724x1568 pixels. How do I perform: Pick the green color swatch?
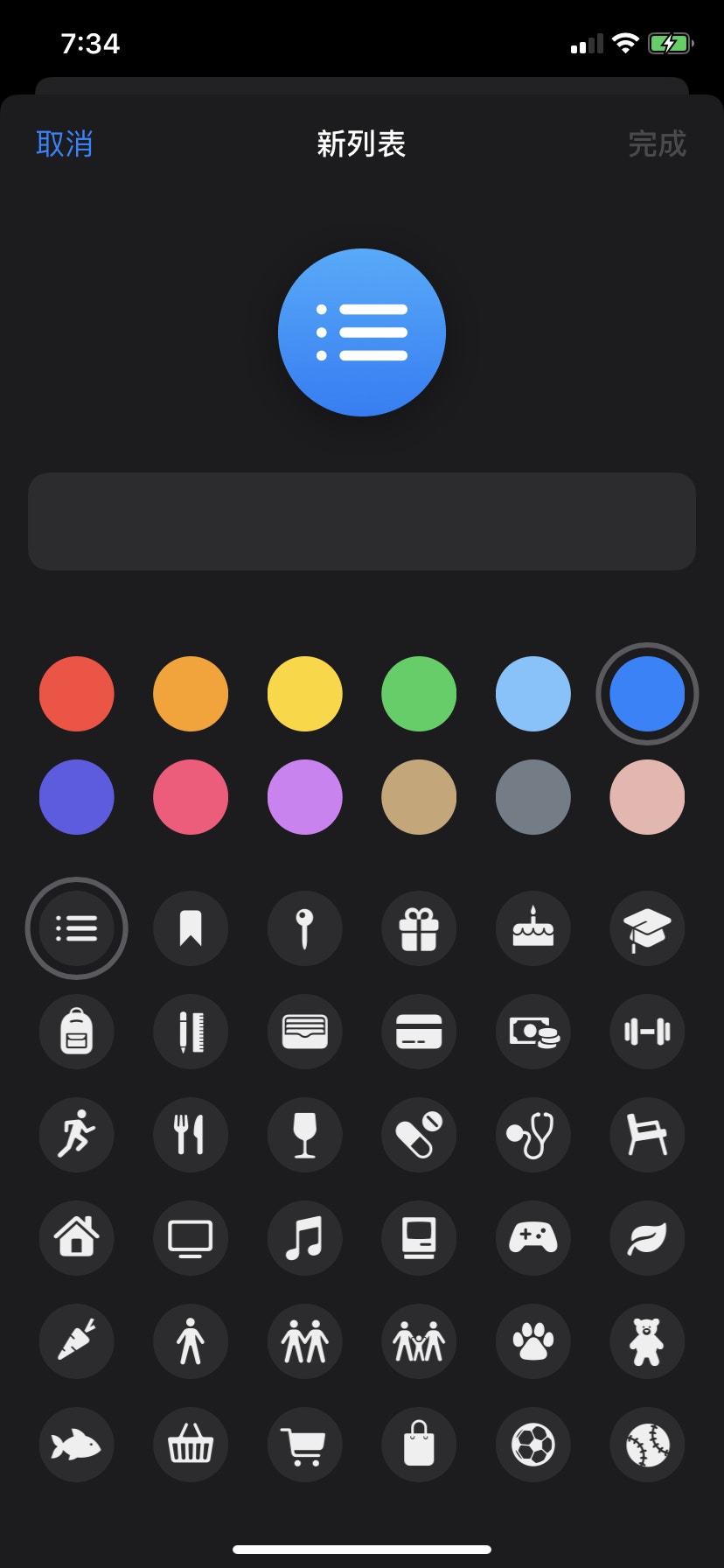(x=419, y=694)
